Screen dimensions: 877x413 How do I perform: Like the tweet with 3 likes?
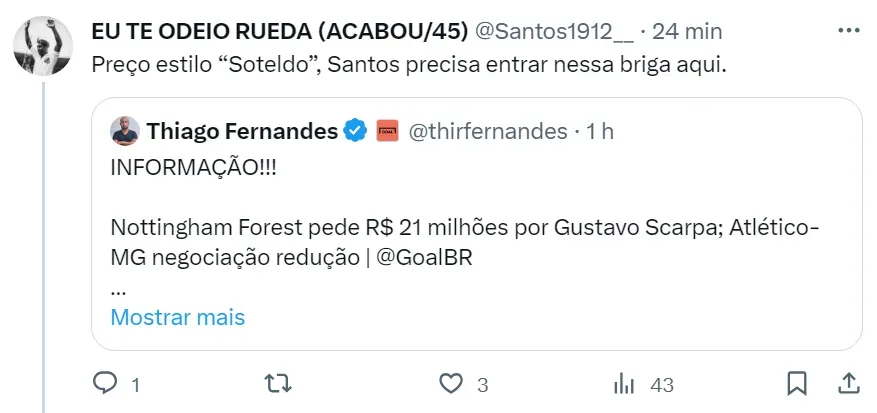click(453, 383)
